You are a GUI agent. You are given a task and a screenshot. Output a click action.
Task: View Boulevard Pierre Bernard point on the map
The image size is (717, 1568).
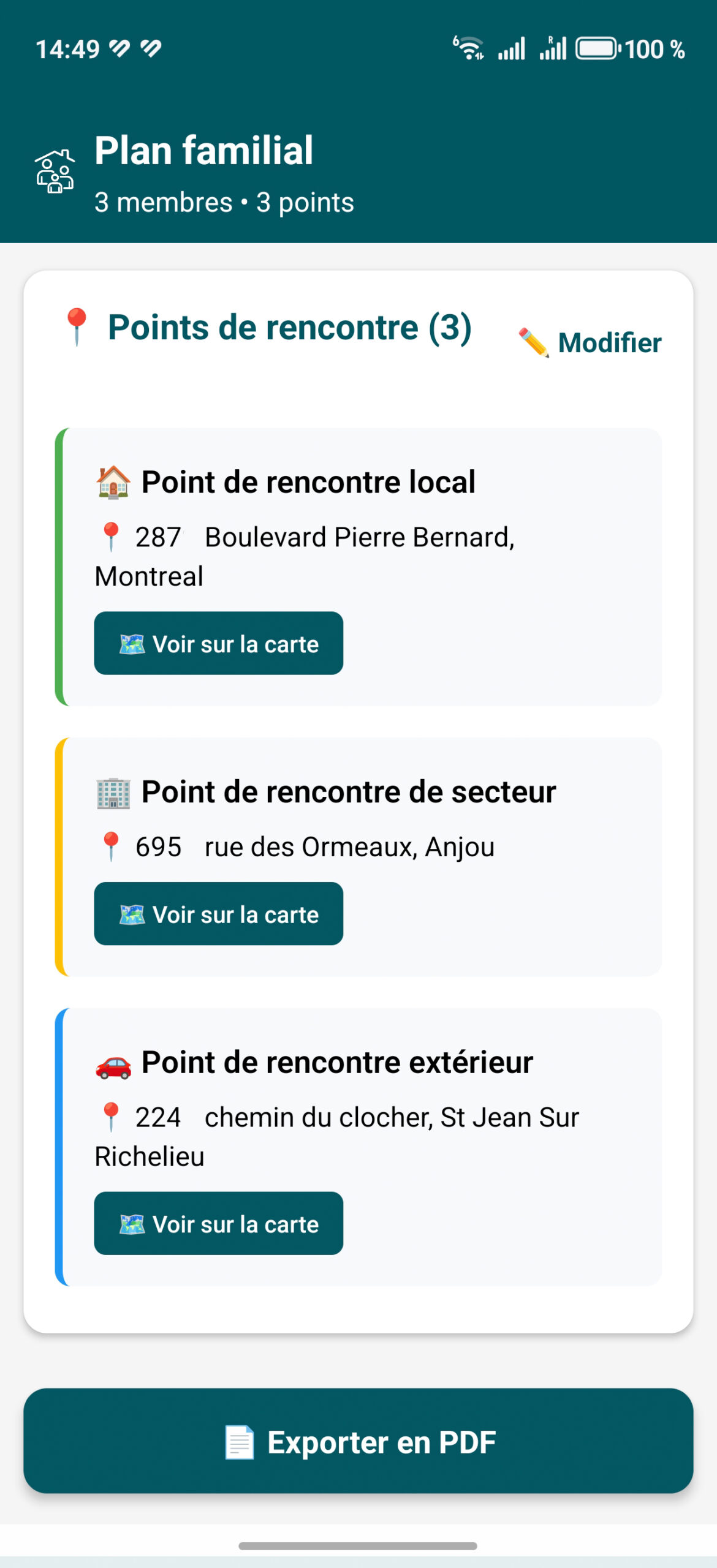[218, 643]
